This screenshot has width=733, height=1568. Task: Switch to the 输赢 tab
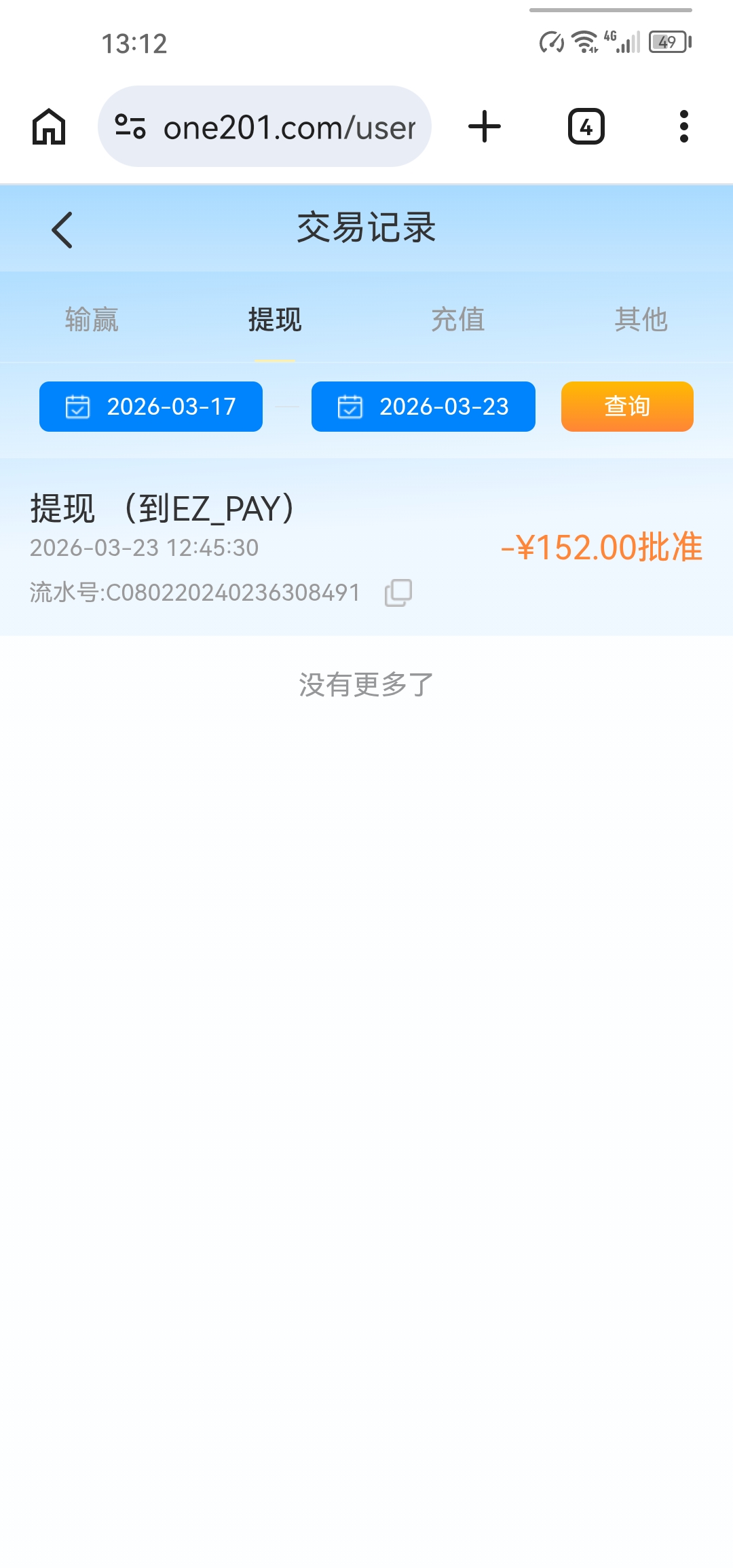point(92,319)
